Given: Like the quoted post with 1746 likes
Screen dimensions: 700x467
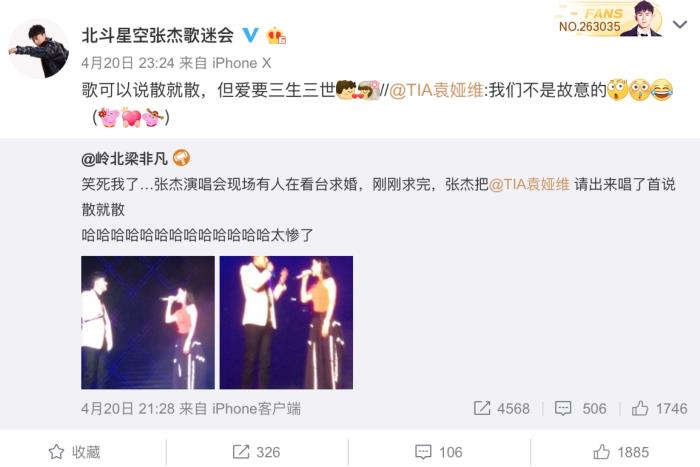Looking at the screenshot, I should click(x=660, y=408).
